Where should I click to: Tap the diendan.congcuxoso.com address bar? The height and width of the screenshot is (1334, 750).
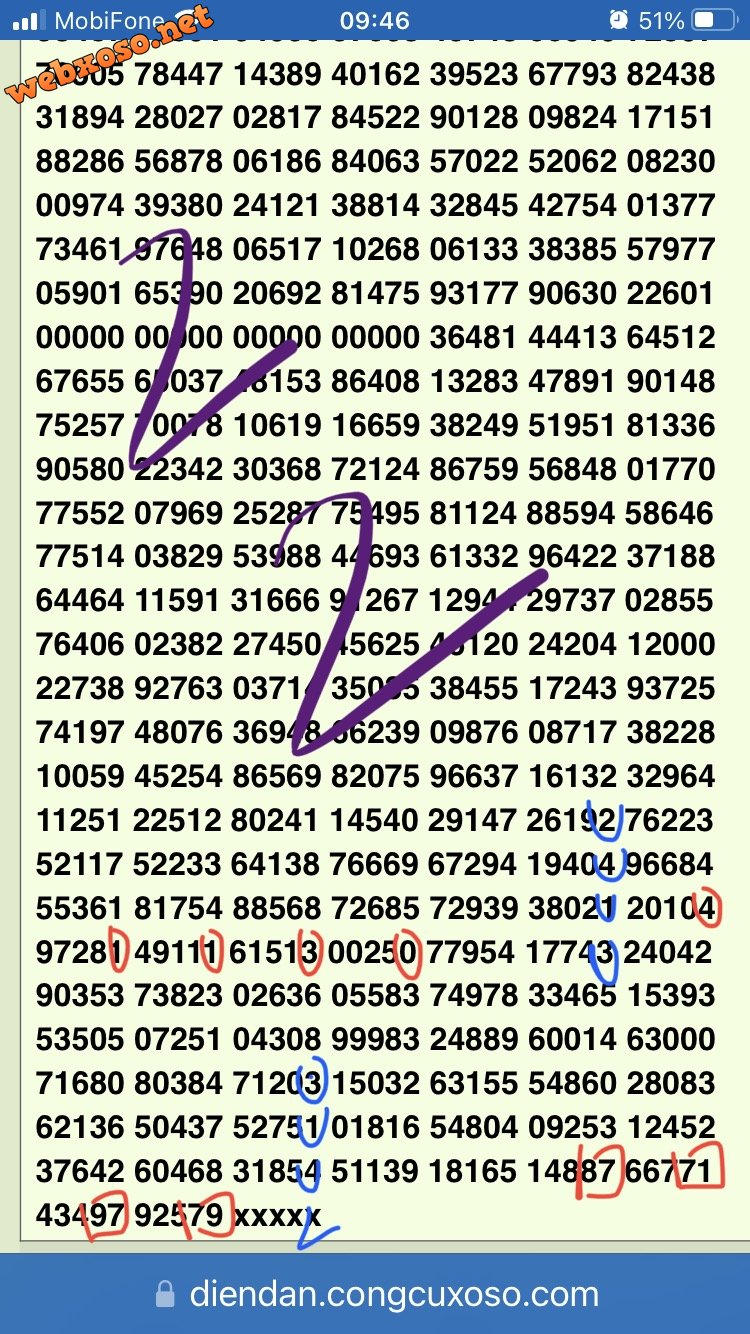click(x=376, y=1295)
